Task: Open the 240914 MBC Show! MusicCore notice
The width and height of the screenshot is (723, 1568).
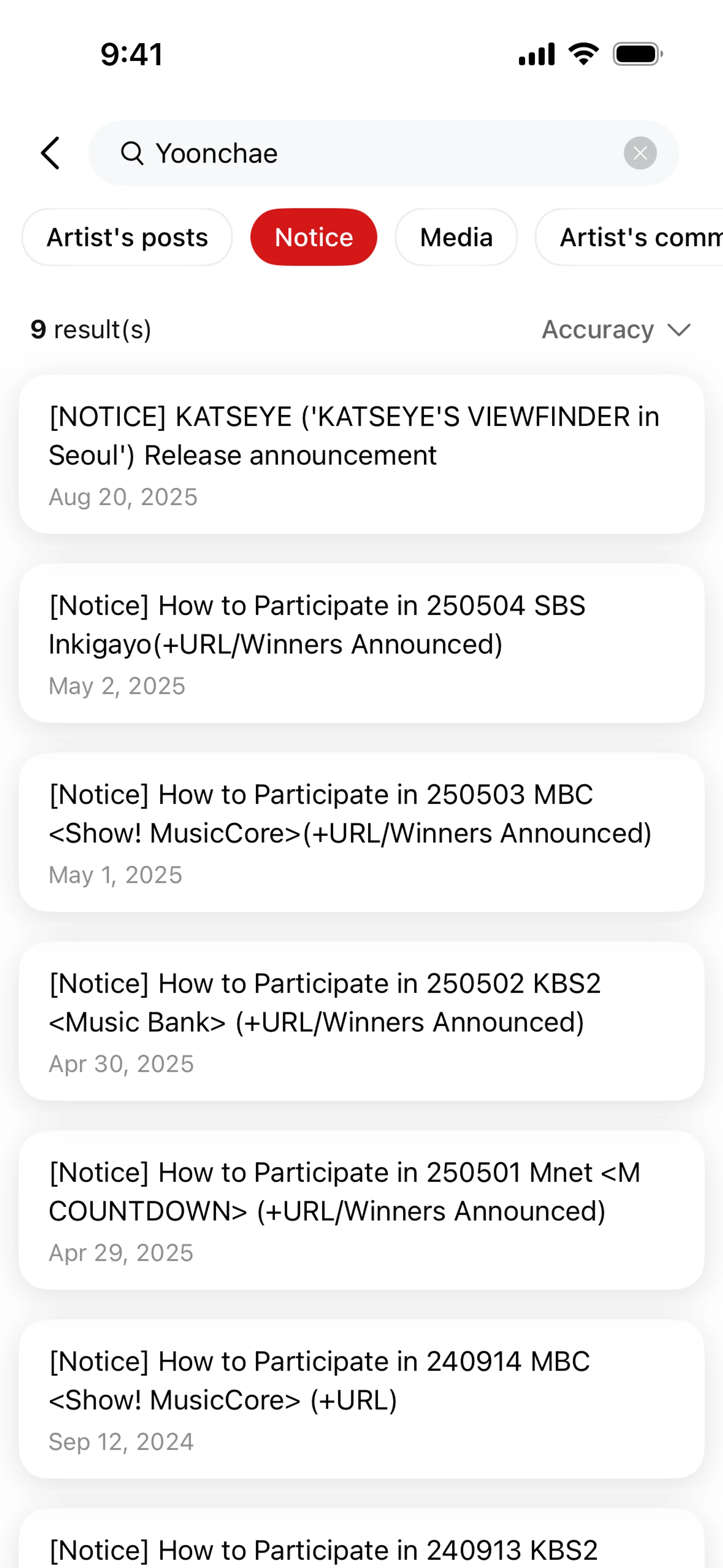Action: click(x=361, y=1399)
